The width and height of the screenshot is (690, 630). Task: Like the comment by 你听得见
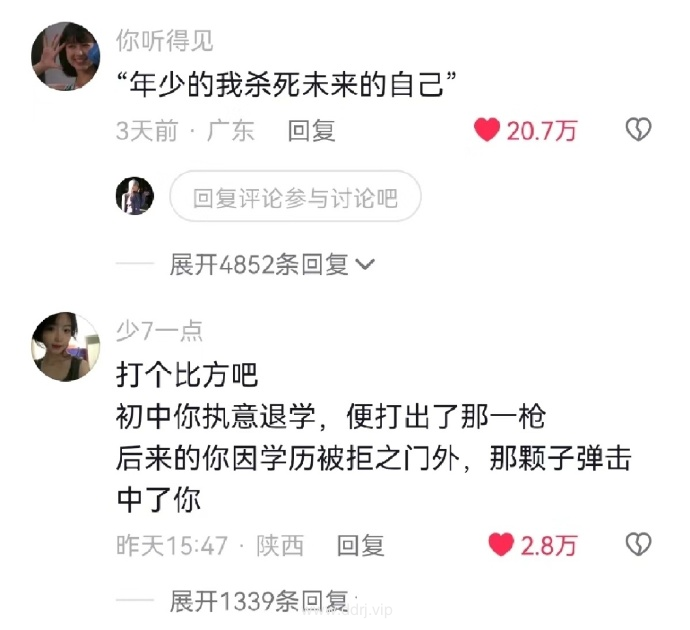(487, 130)
